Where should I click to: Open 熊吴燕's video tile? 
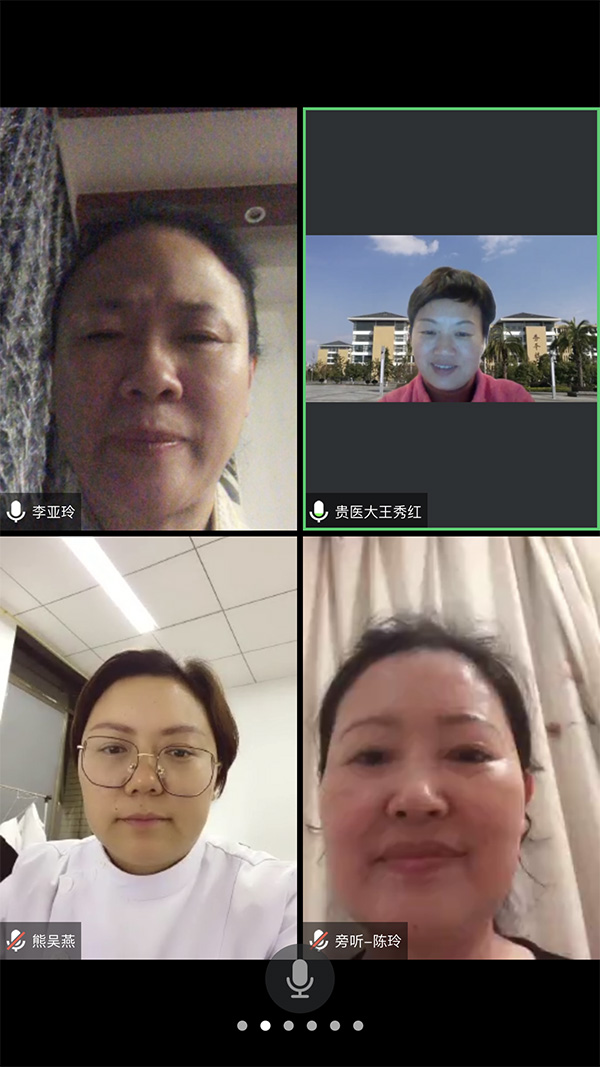click(148, 747)
